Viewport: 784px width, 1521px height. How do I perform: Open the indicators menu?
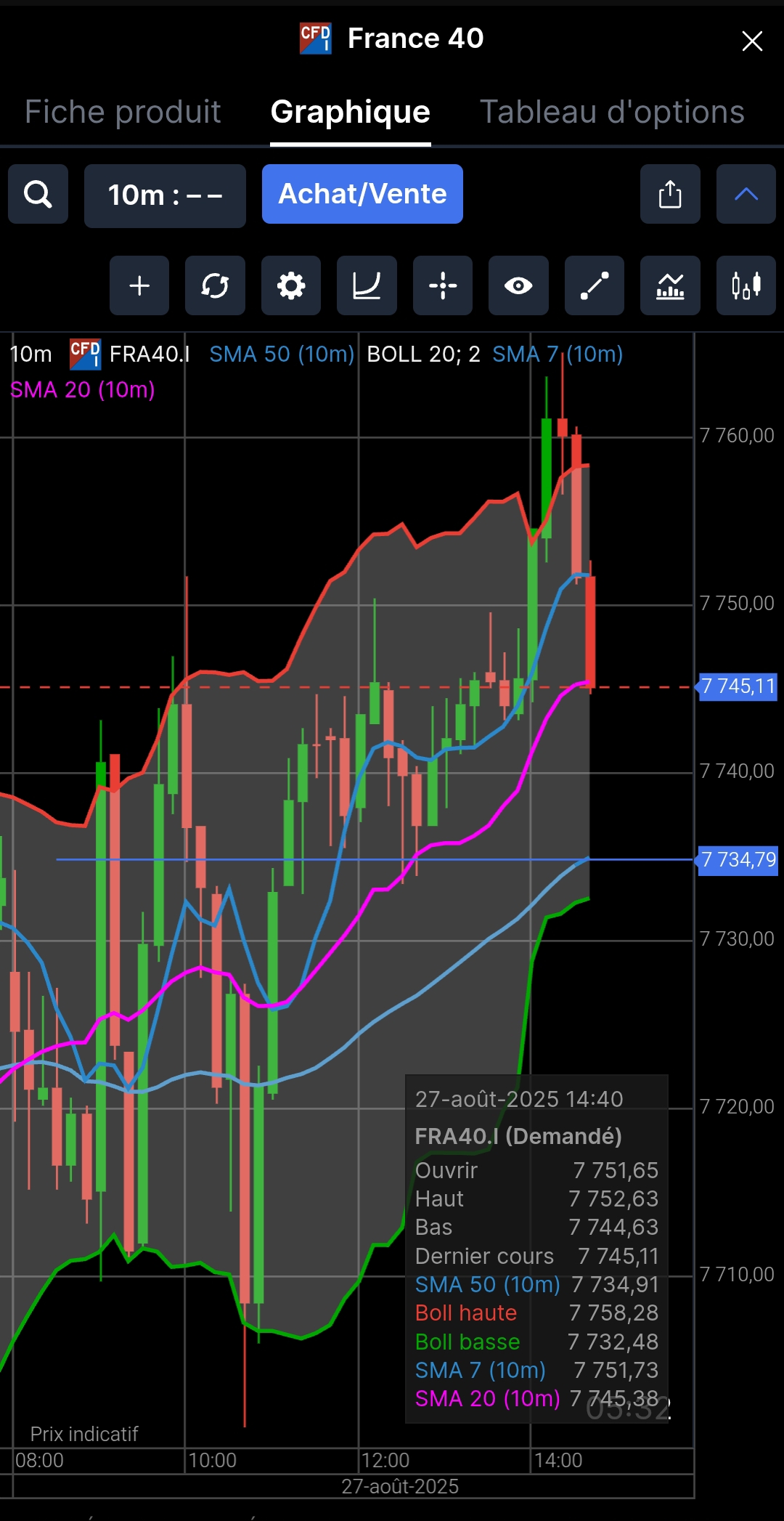click(670, 285)
